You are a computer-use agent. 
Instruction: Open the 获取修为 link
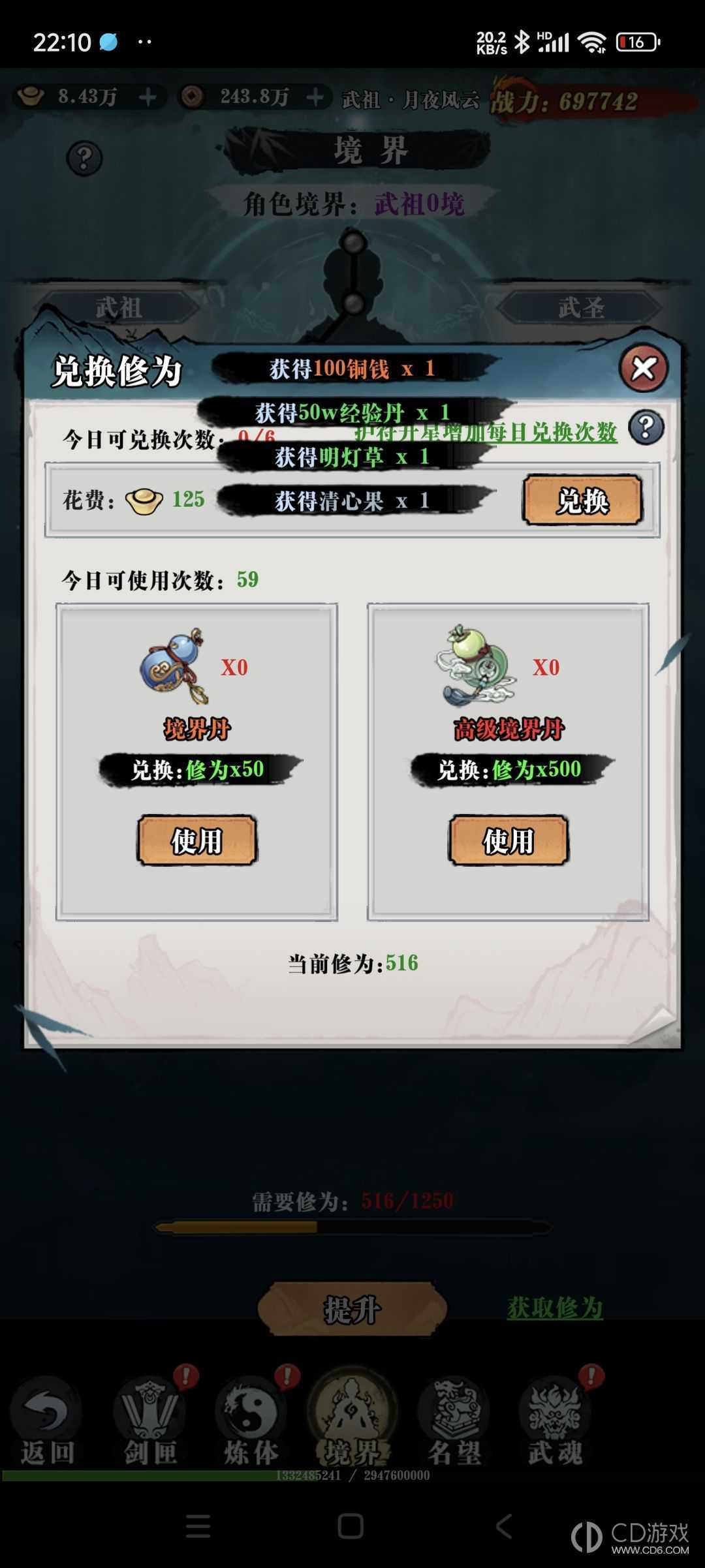pos(554,1307)
